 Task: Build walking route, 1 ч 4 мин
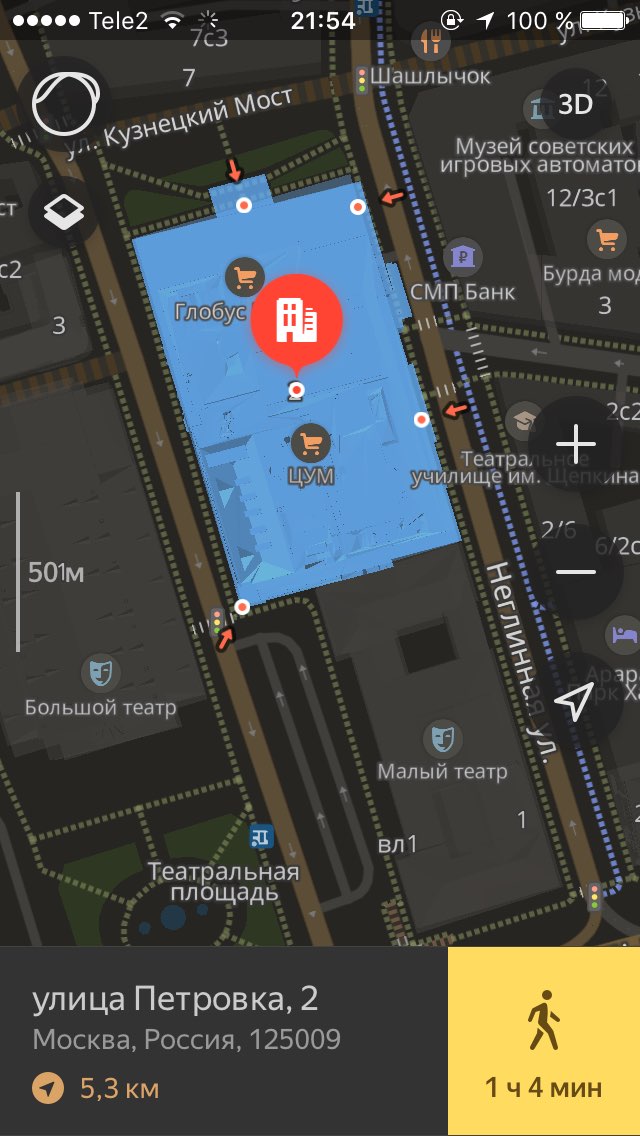(x=544, y=1040)
